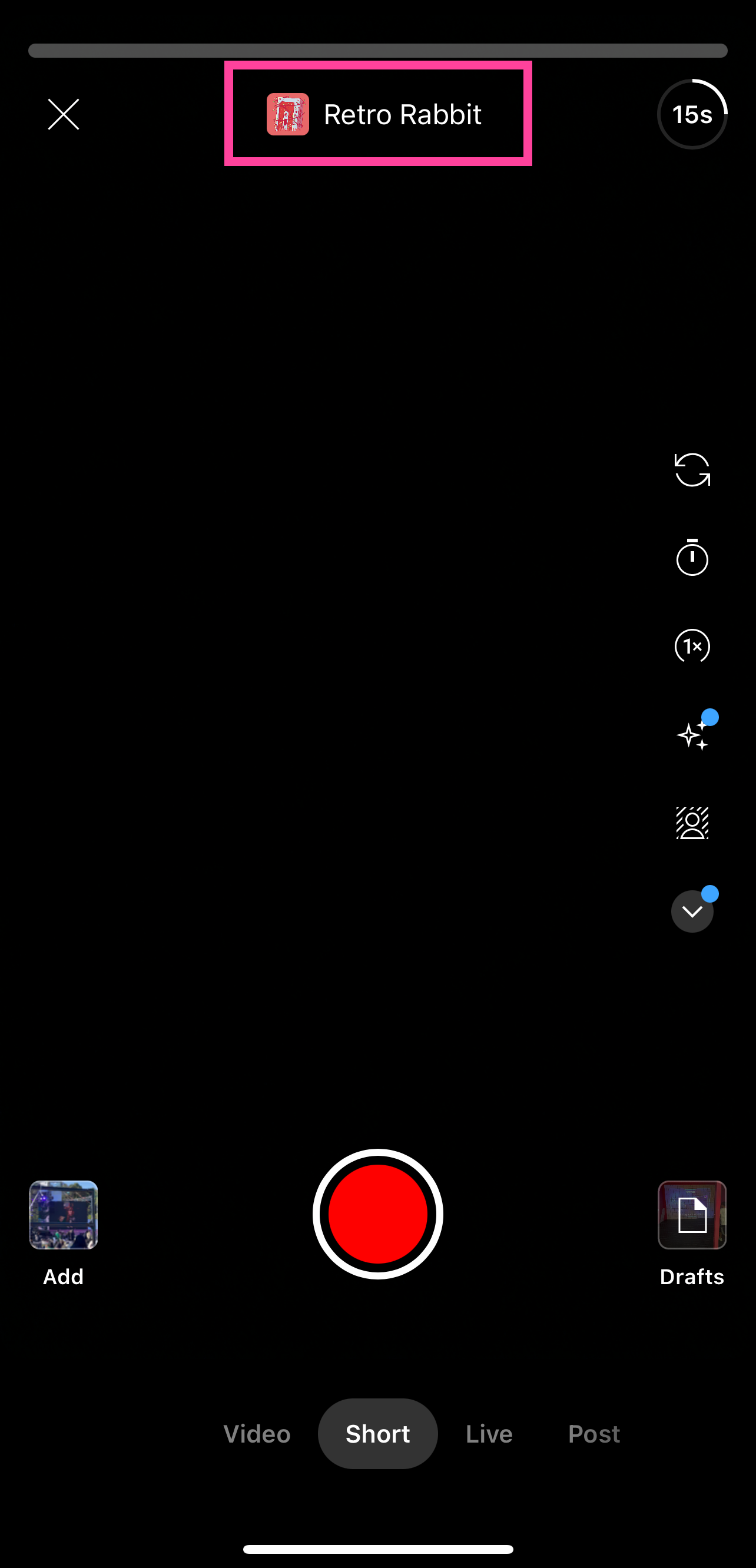756x1568 pixels.
Task: Switch to Post mode
Action: [x=593, y=1434]
